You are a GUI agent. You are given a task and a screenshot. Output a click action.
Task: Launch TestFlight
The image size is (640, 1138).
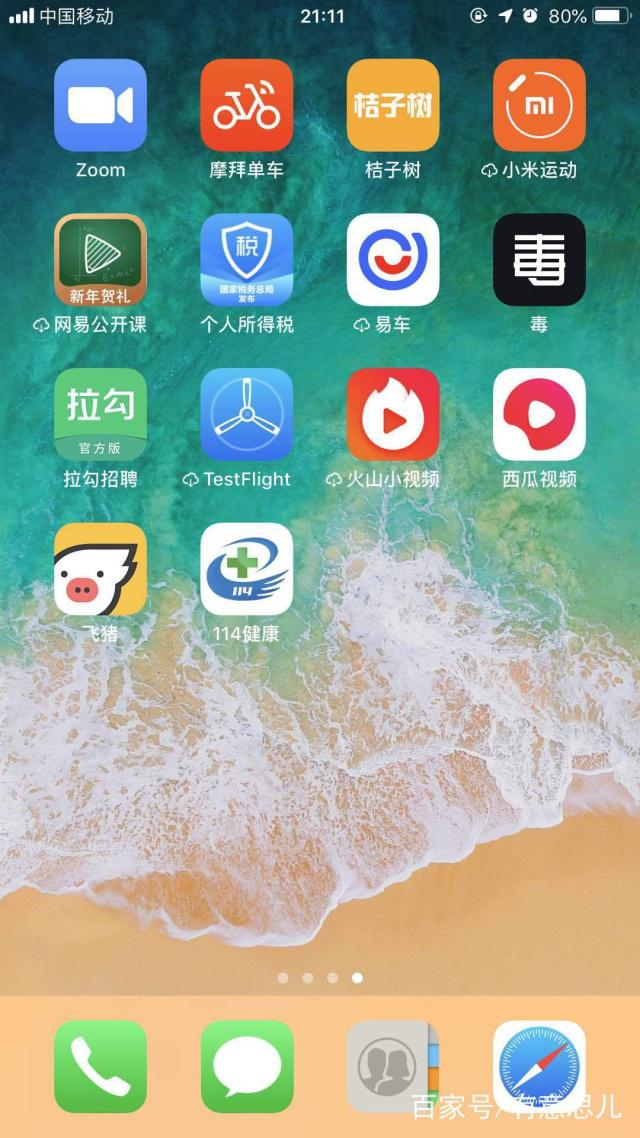247,414
